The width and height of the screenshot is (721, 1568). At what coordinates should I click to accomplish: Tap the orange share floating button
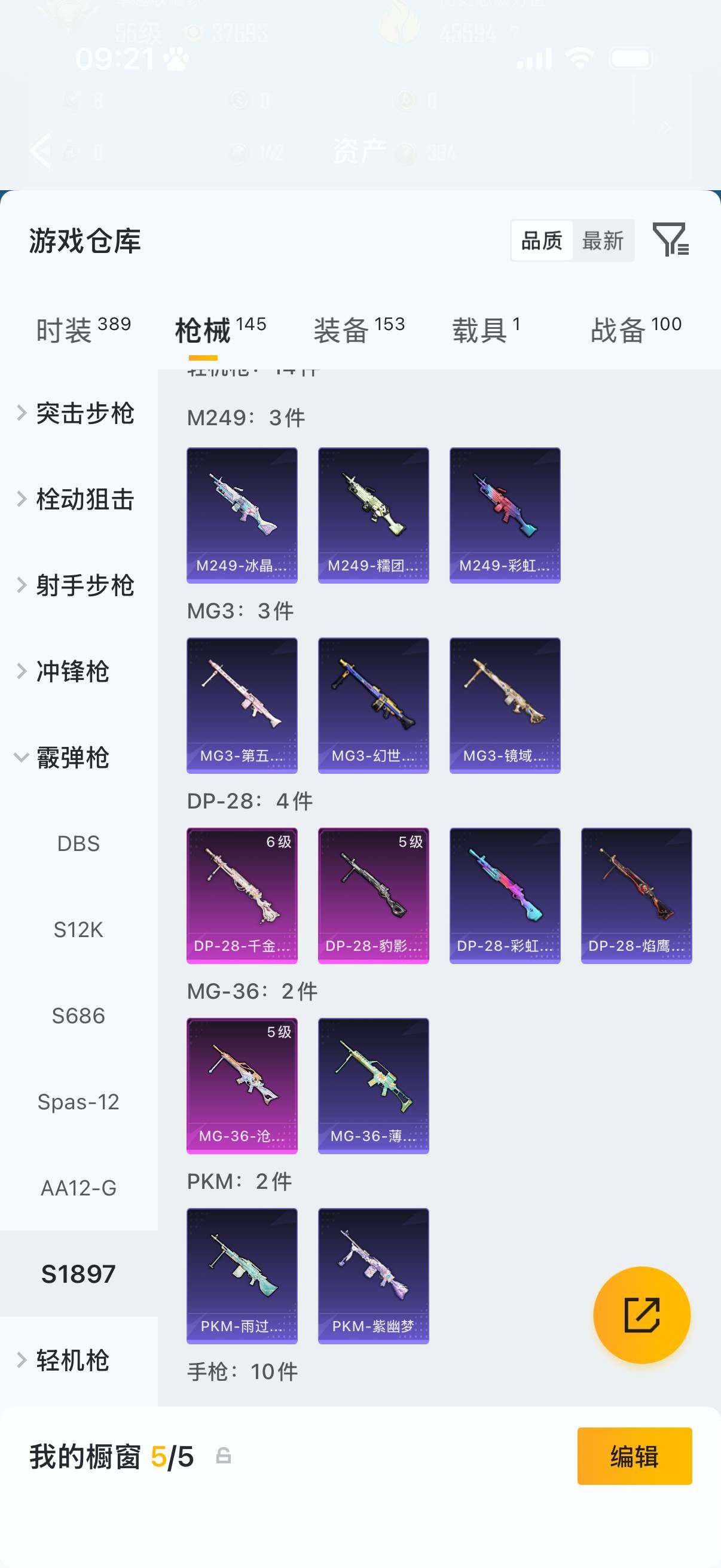pyautogui.click(x=641, y=1315)
